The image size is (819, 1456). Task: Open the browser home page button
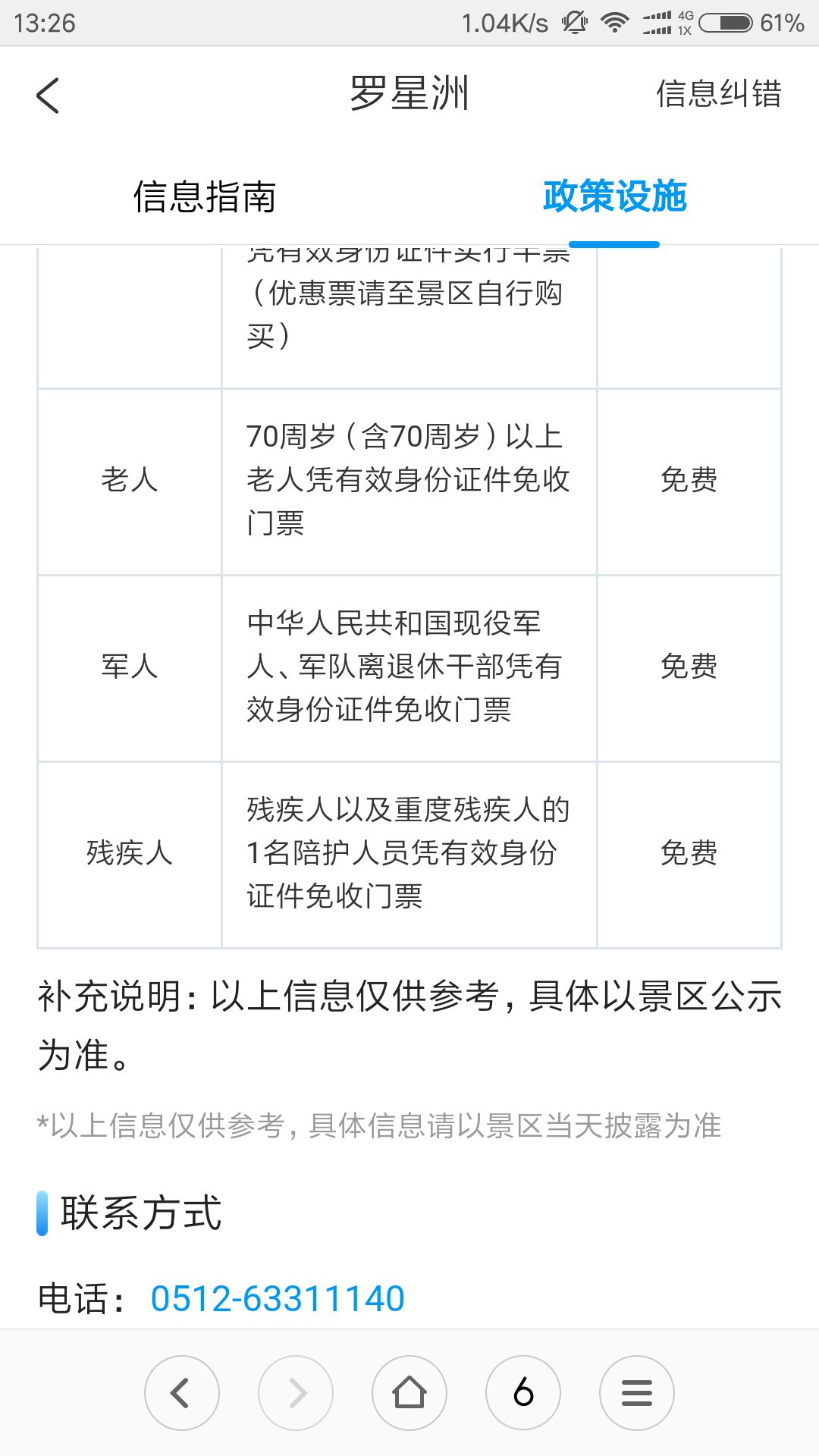click(x=409, y=1392)
